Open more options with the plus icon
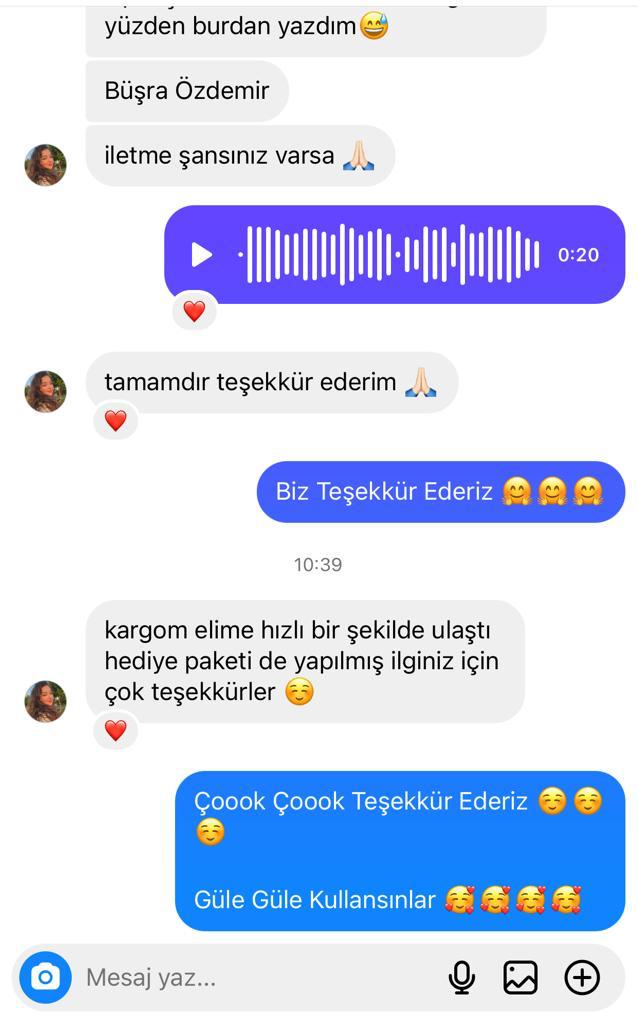Screen dimensions: 638x1024 tap(582, 978)
